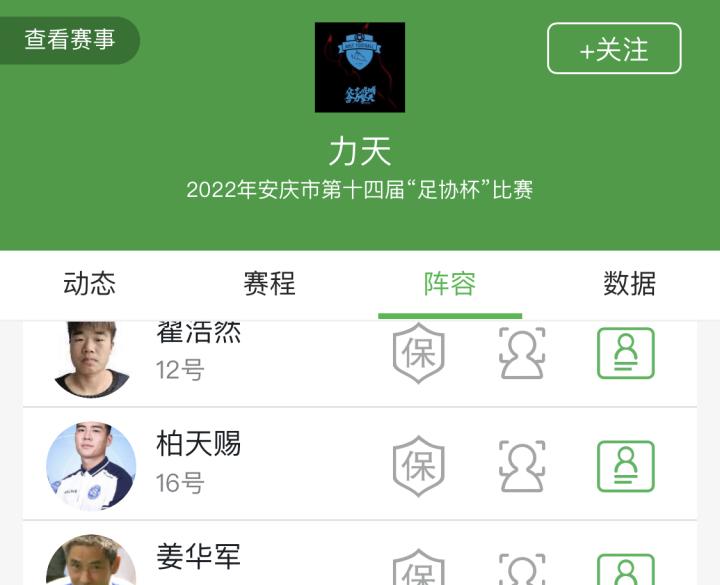Follow the team with +关注
The width and height of the screenshot is (720, 585).
[x=614, y=49]
